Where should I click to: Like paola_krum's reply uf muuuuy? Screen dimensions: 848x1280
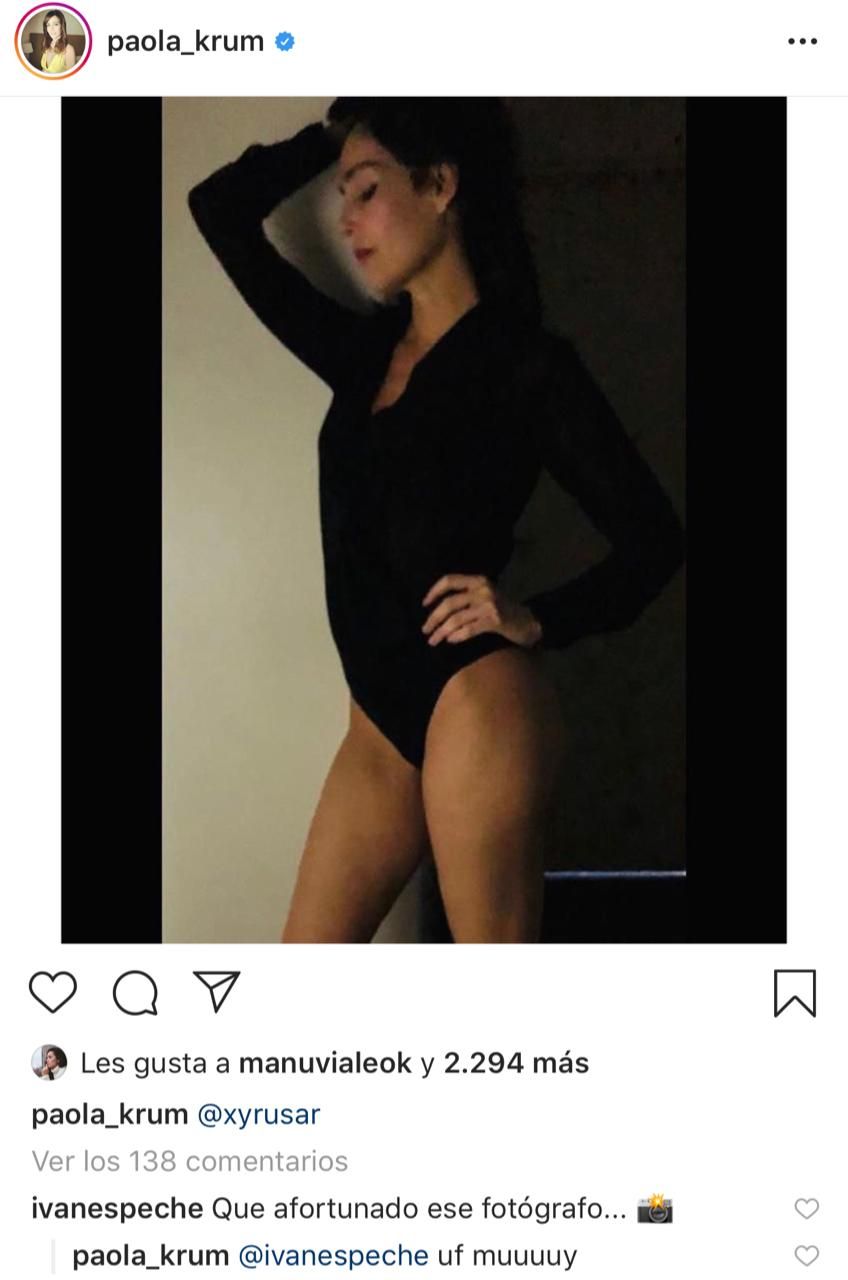(x=806, y=1255)
